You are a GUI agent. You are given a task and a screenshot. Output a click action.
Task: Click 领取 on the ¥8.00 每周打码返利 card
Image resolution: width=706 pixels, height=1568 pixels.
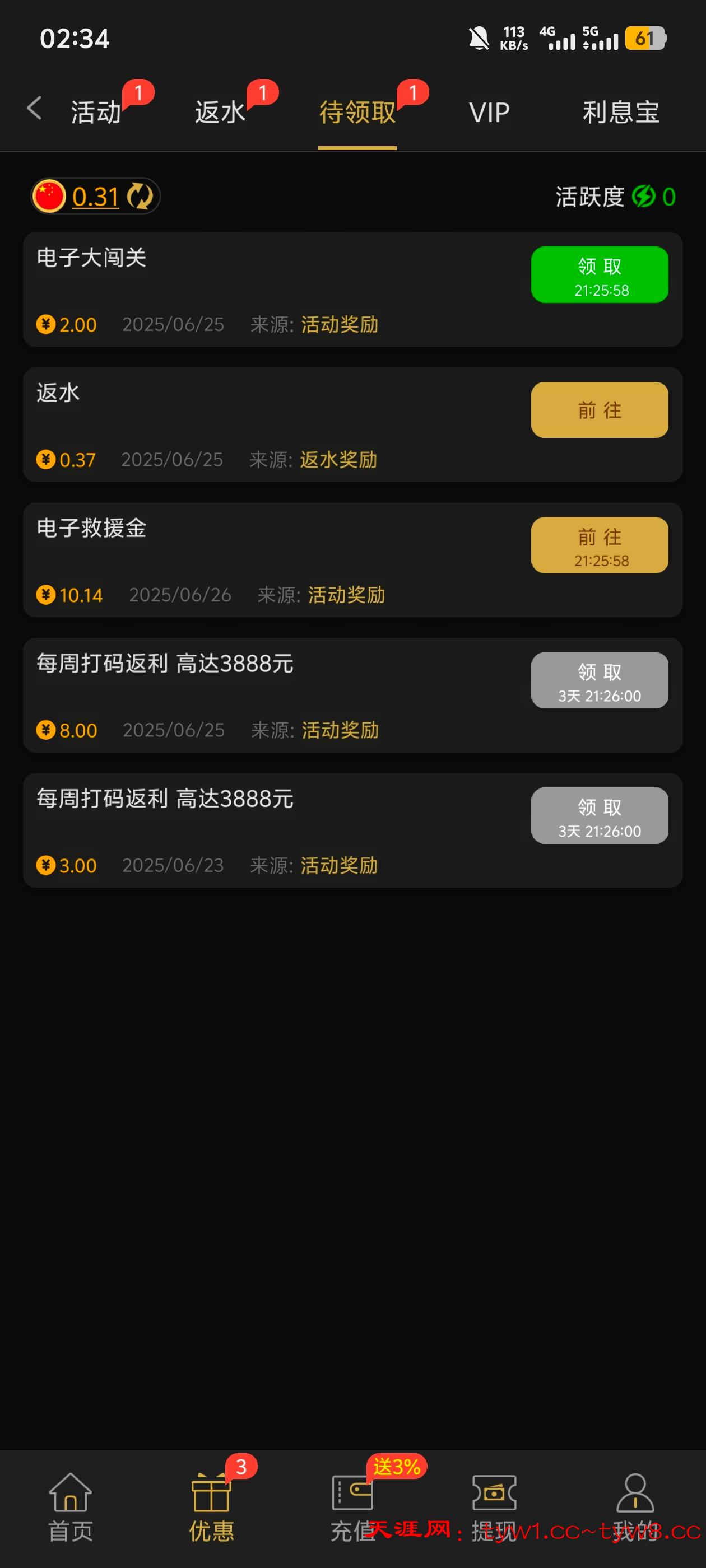pos(599,680)
